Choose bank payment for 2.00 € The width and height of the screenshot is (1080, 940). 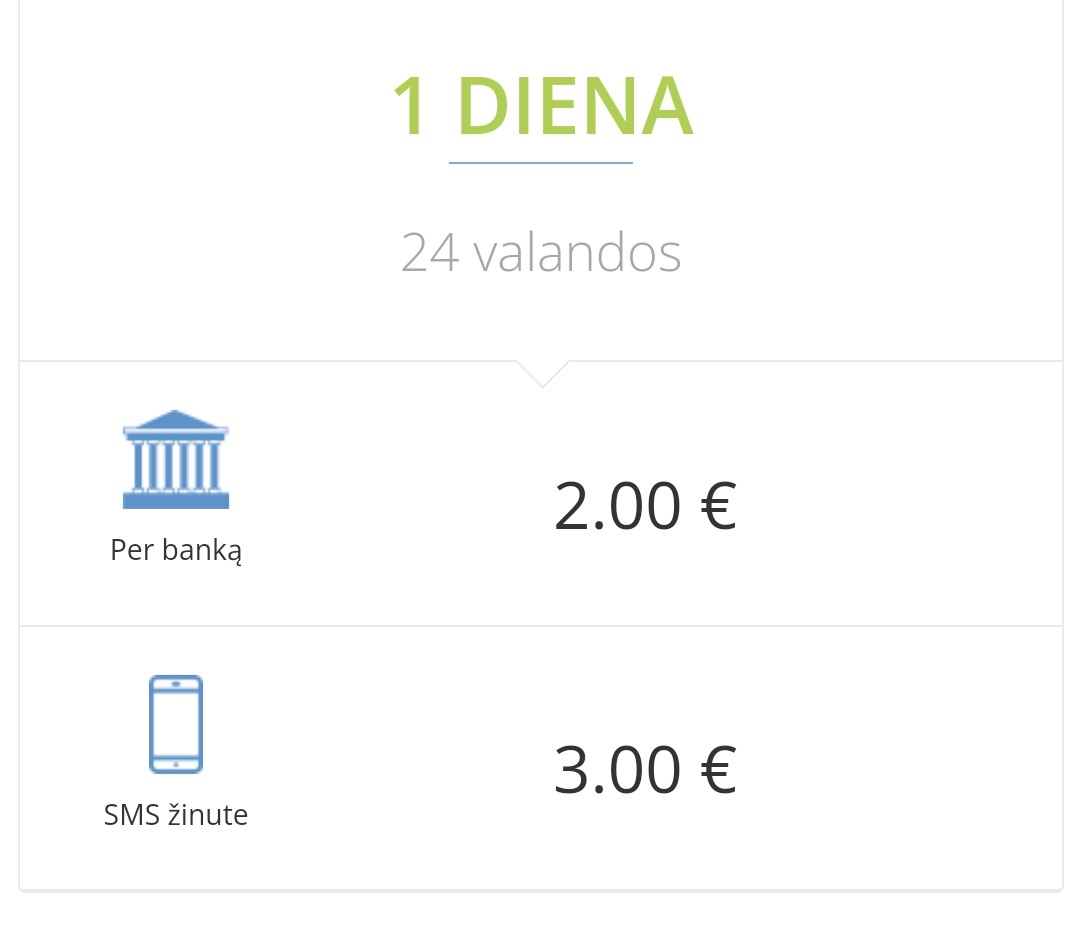point(540,495)
